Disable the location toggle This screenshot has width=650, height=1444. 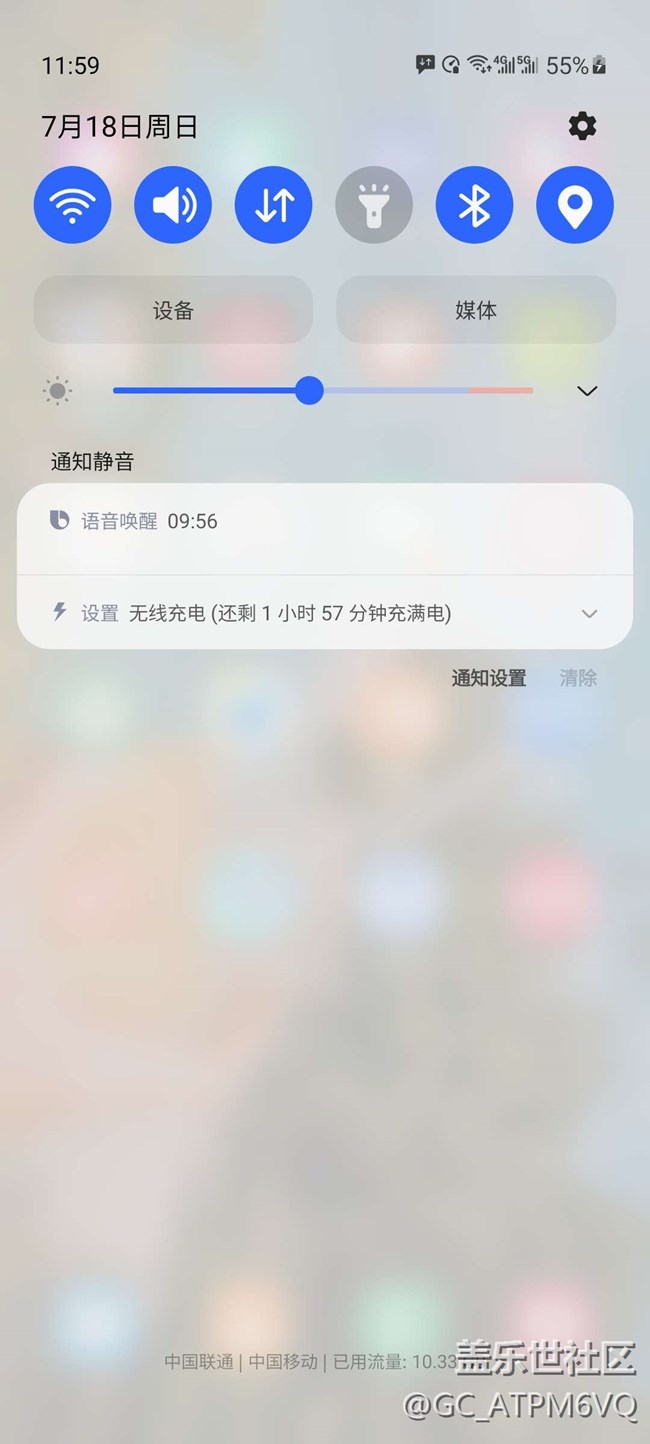click(x=575, y=205)
